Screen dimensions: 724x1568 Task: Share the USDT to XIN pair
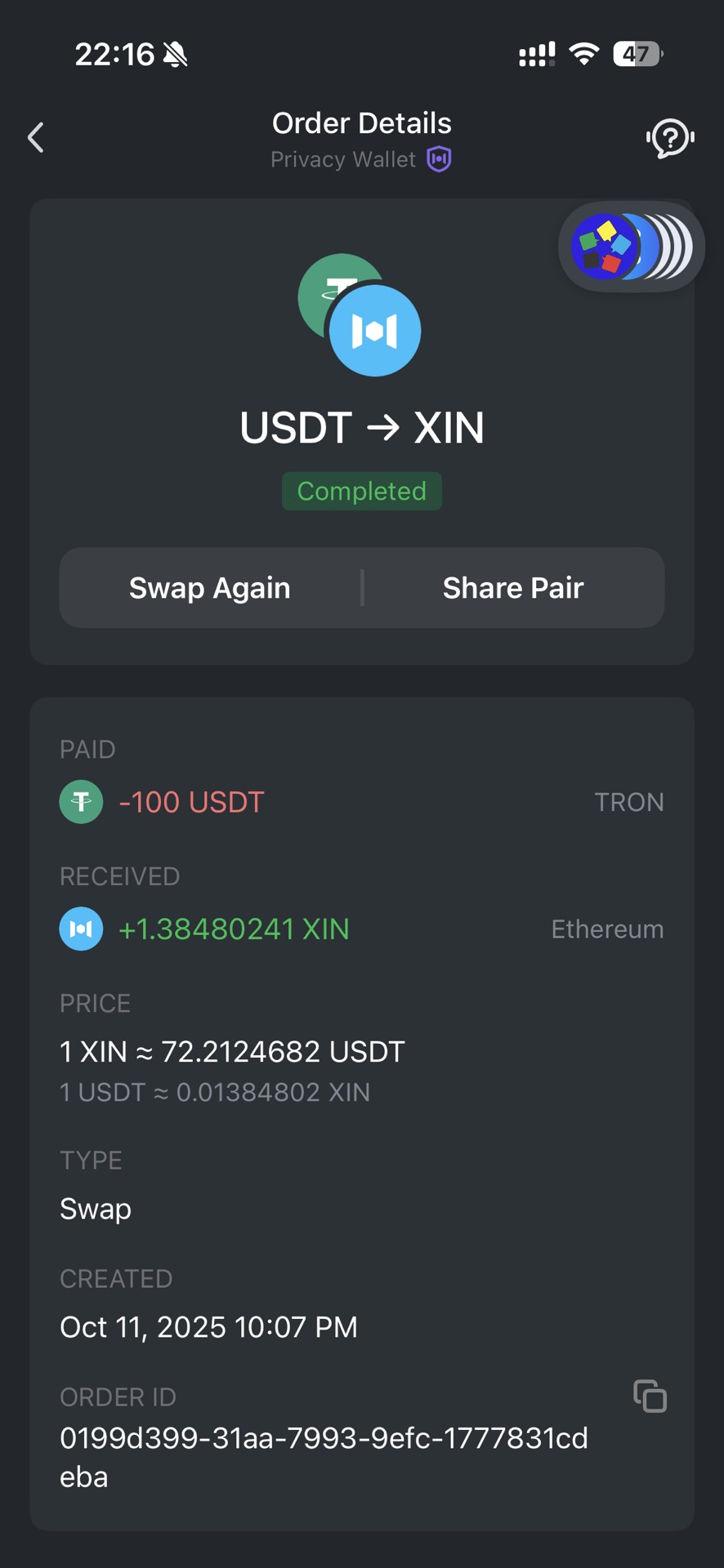[x=513, y=588]
